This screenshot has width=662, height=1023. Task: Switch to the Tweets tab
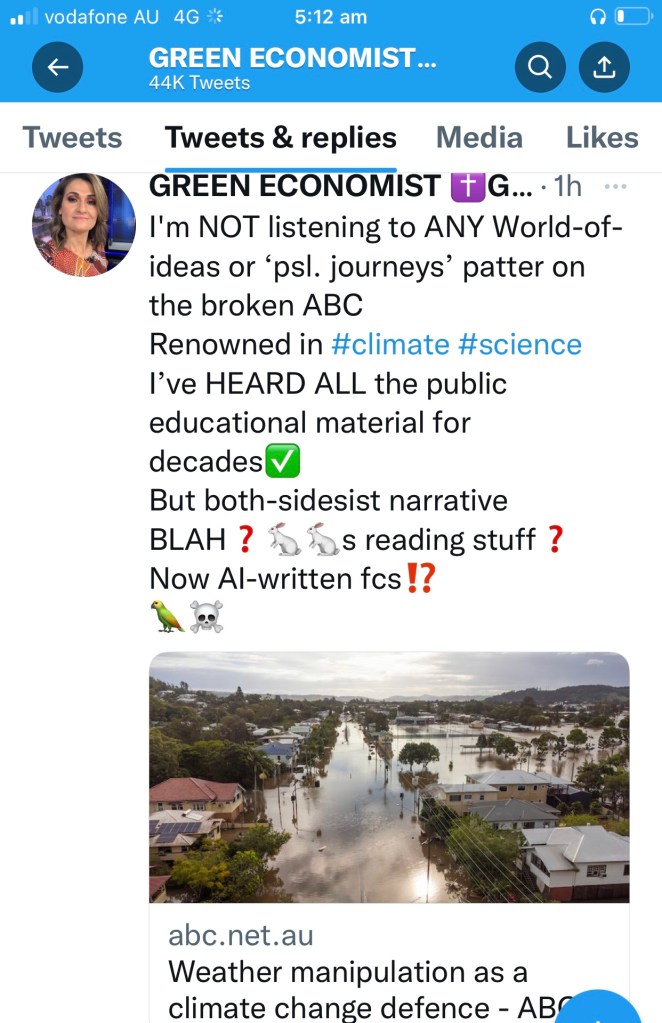(72, 138)
